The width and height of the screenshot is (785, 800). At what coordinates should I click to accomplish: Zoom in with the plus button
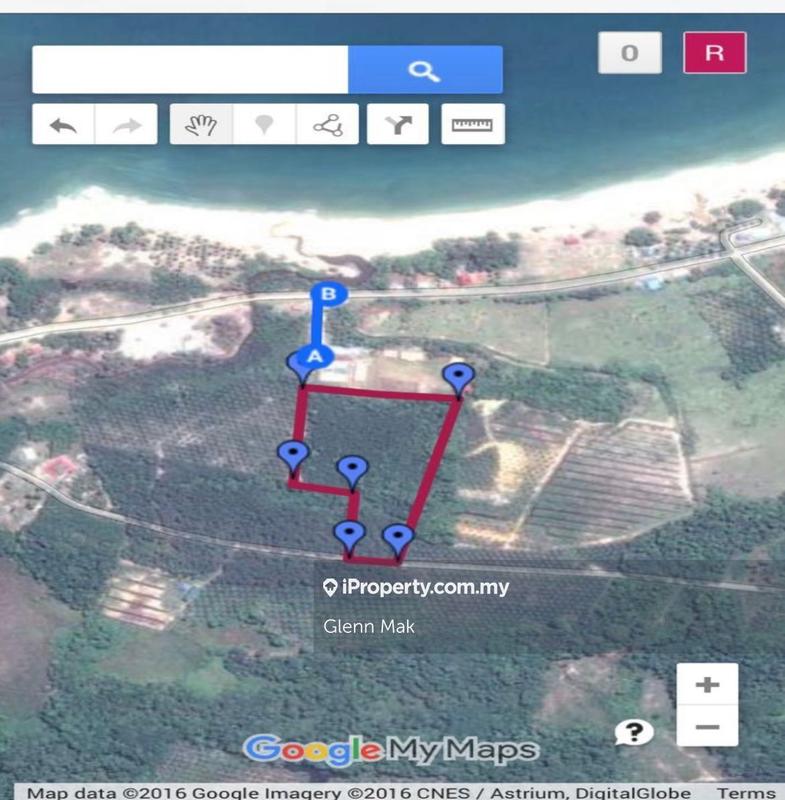pos(707,685)
